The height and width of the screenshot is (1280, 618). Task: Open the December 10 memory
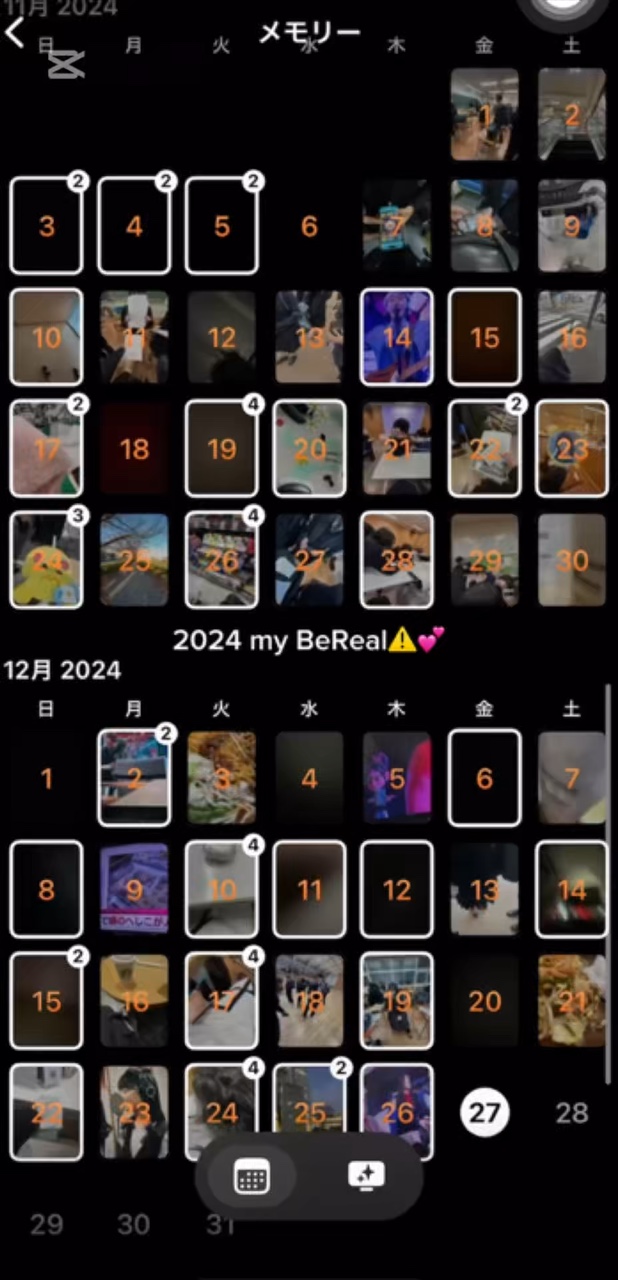(222, 889)
